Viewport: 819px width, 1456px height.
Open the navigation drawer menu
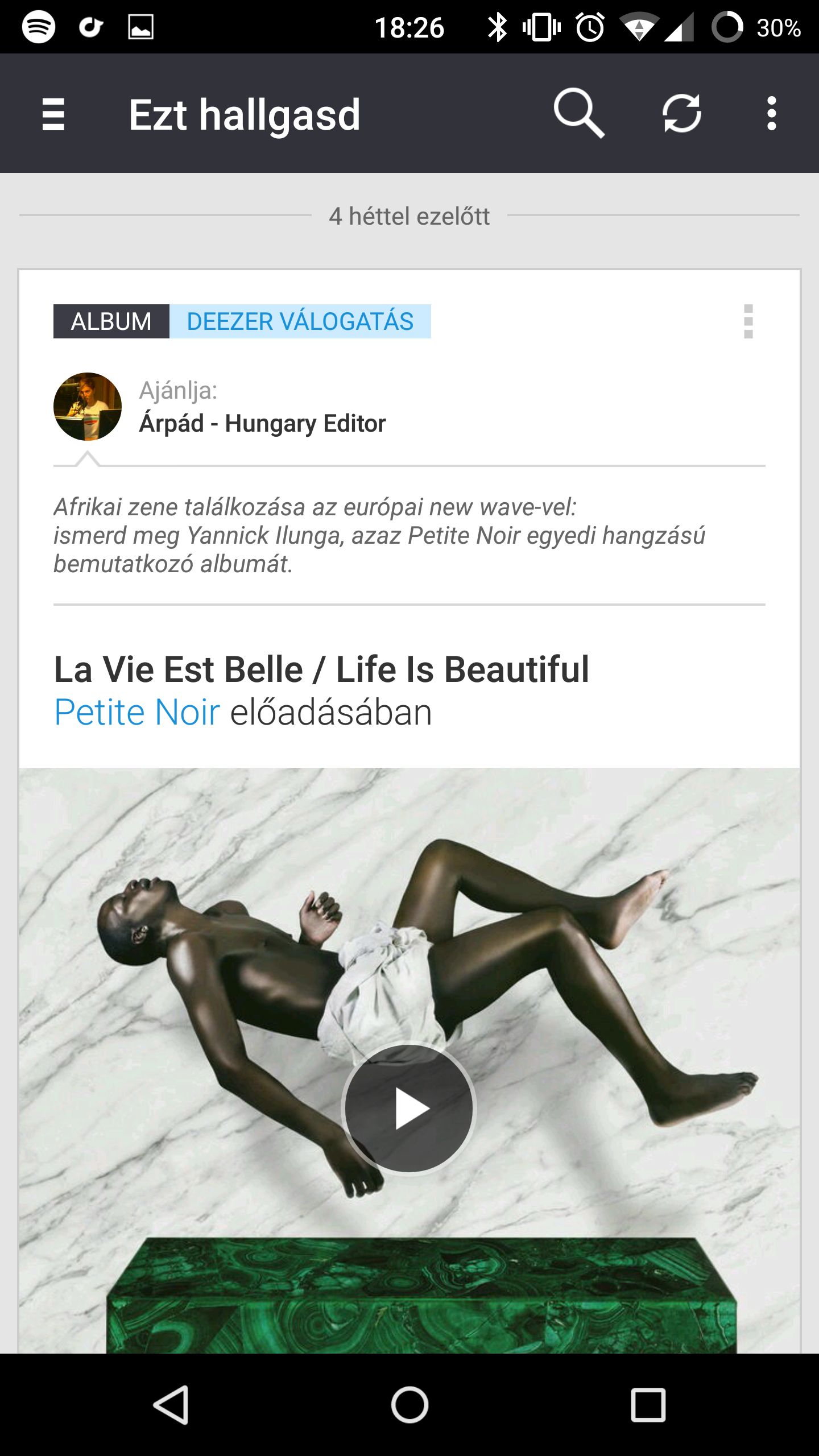(53, 114)
